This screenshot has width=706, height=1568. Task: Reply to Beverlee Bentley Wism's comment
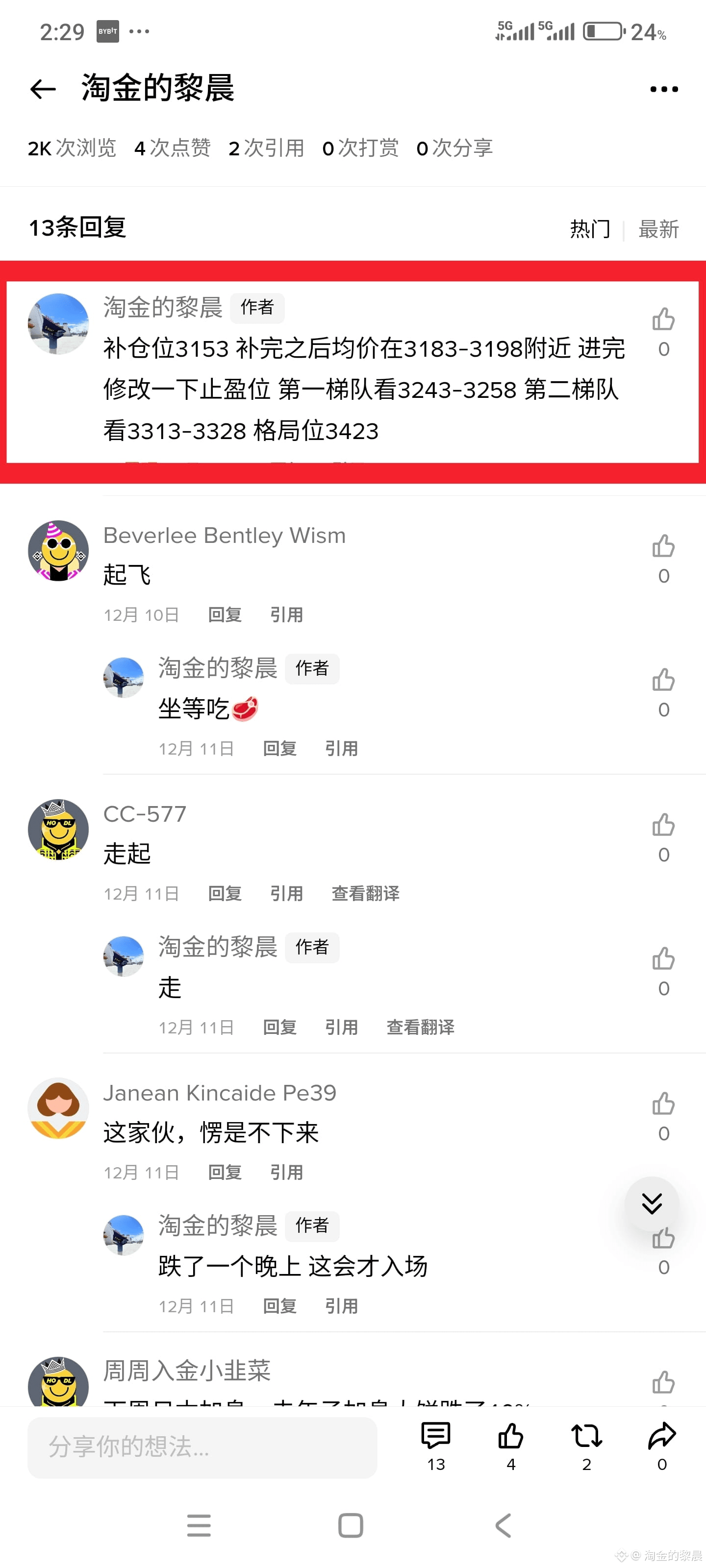pyautogui.click(x=225, y=615)
